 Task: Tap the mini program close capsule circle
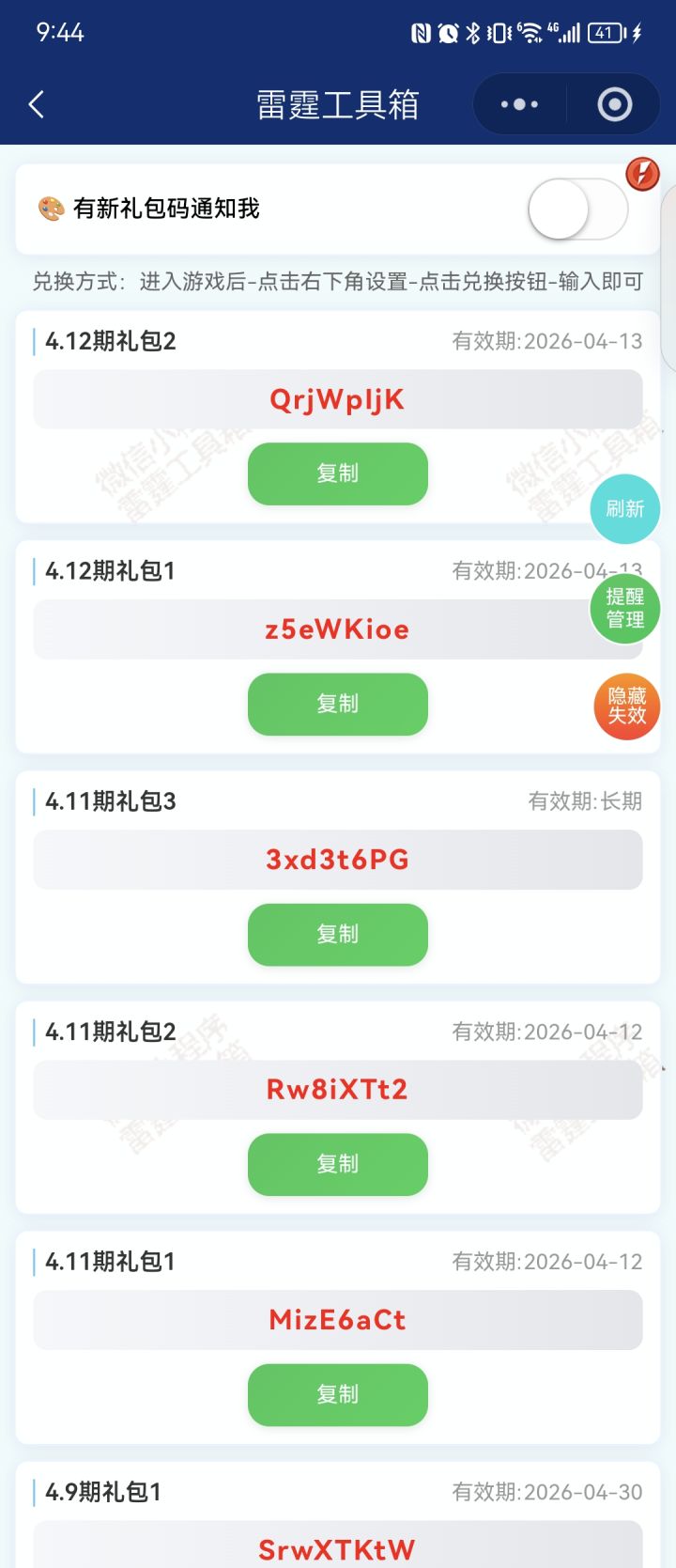[617, 104]
